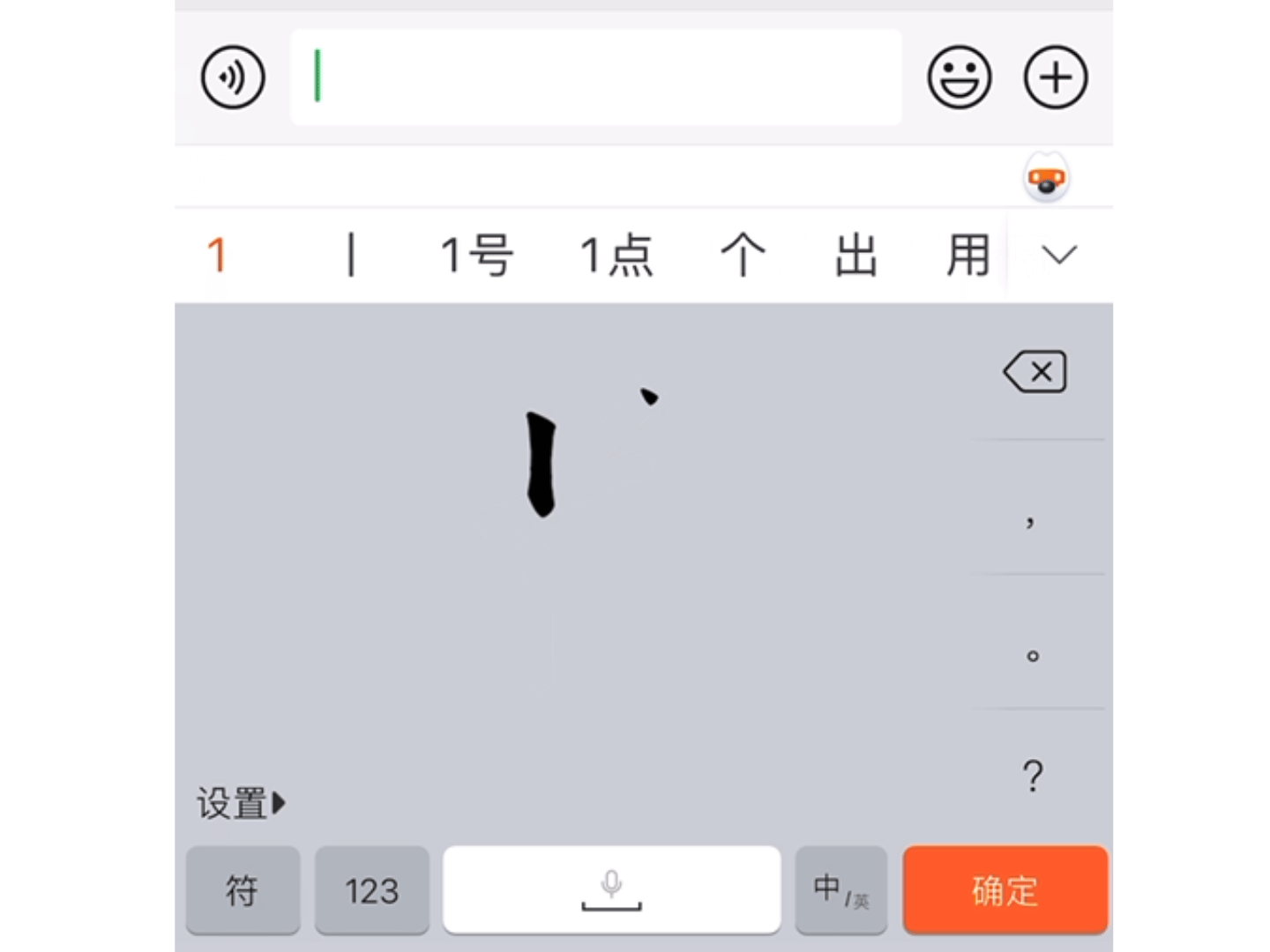1270x952 pixels.
Task: Insert a comma from the side column
Action: [x=1032, y=520]
